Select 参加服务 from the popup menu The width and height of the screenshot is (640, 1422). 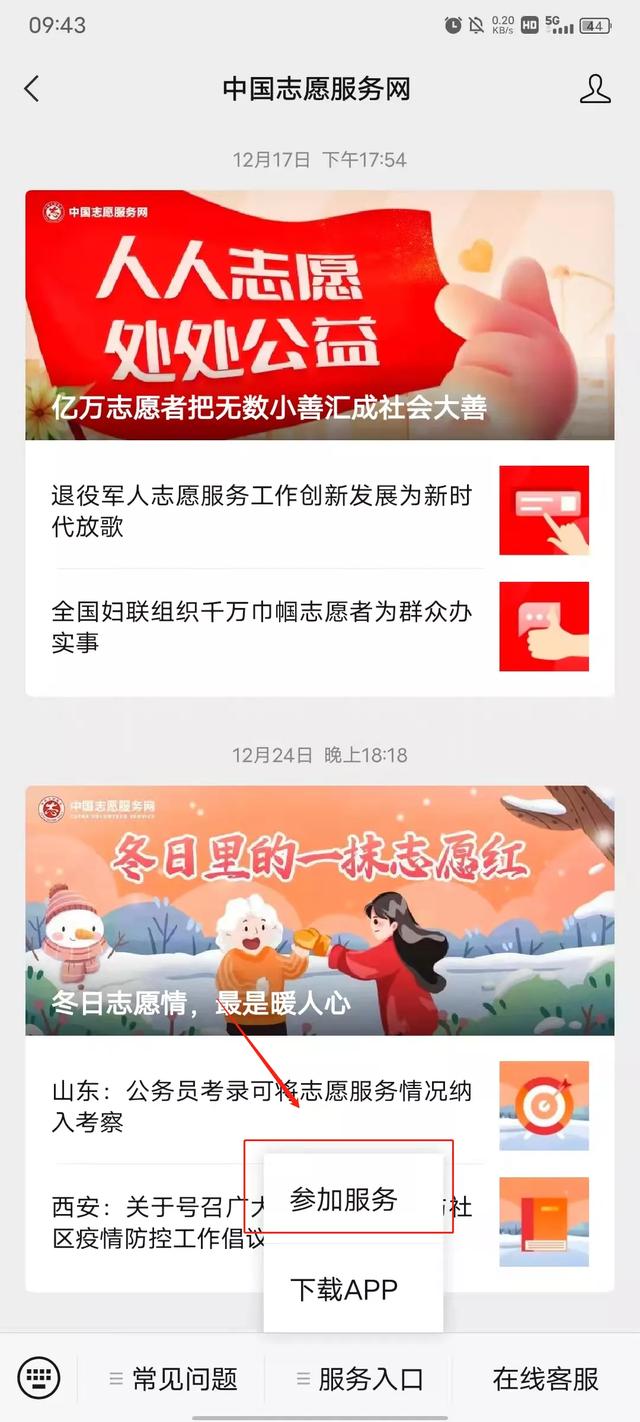(x=344, y=1199)
